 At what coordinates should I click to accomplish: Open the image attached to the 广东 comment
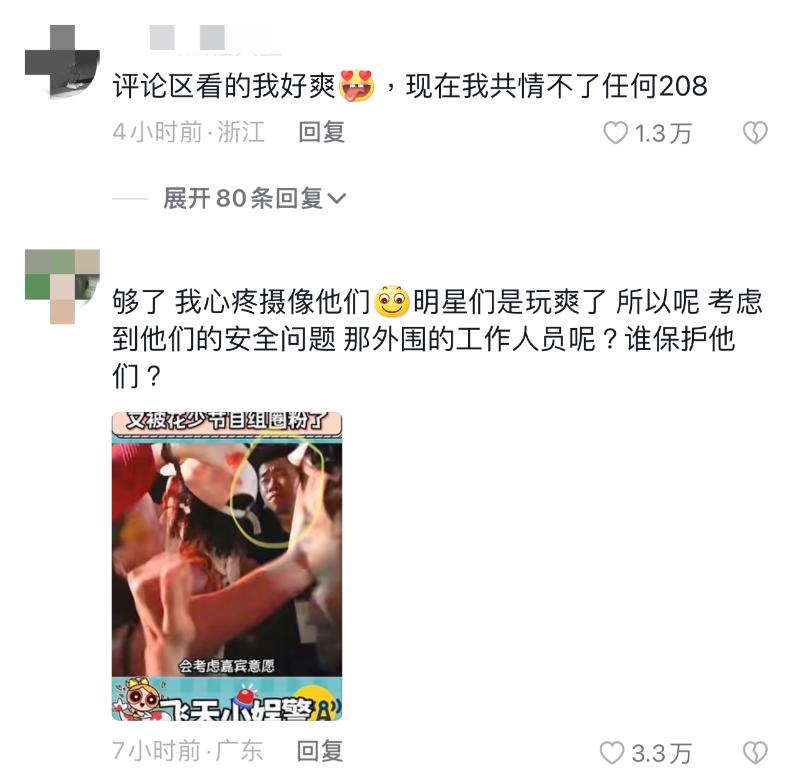[x=227, y=566]
